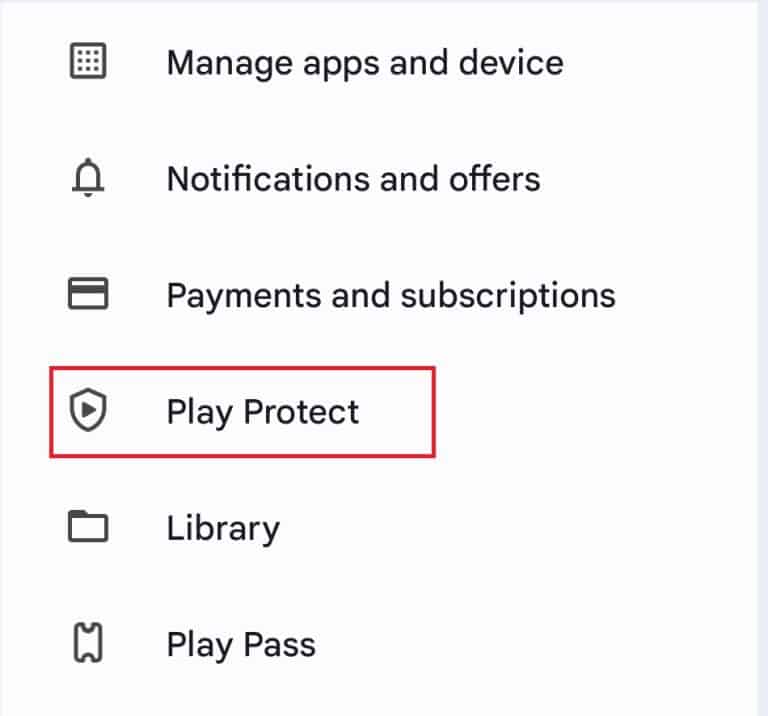Screen dimensions: 768x716
Task: Open the Library row
Action: [222, 528]
